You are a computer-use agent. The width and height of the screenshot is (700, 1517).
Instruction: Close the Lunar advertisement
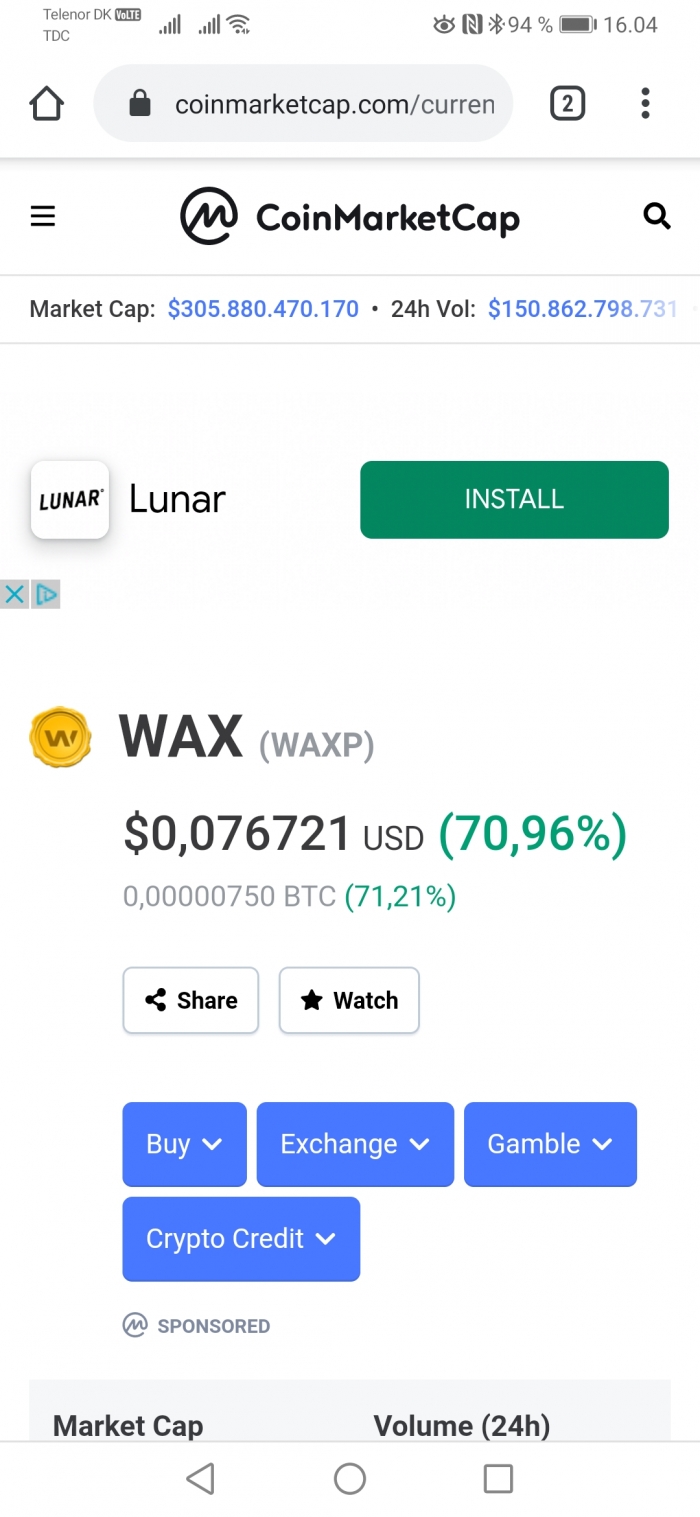(14, 594)
